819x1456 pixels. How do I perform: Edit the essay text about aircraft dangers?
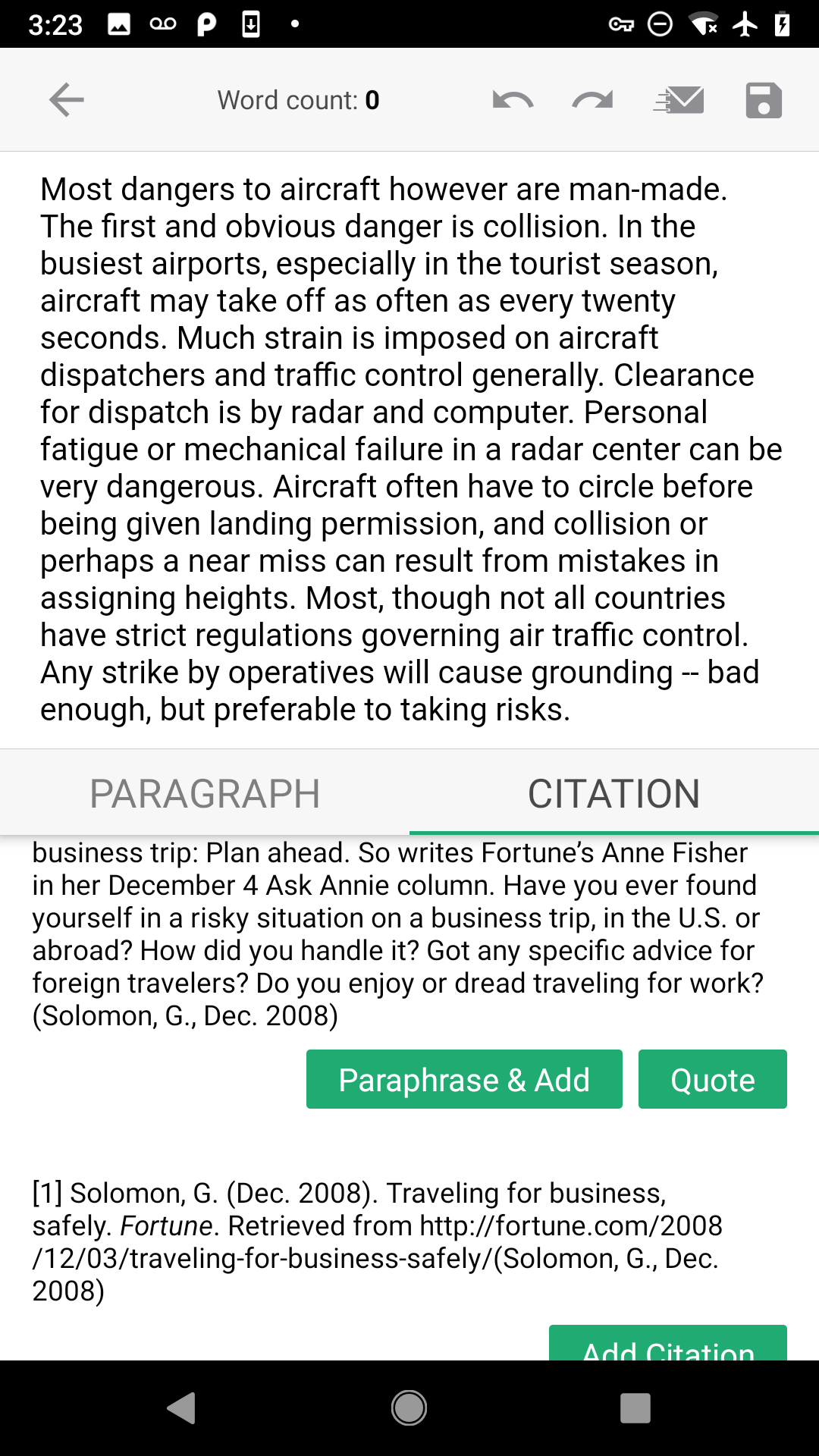tap(409, 449)
